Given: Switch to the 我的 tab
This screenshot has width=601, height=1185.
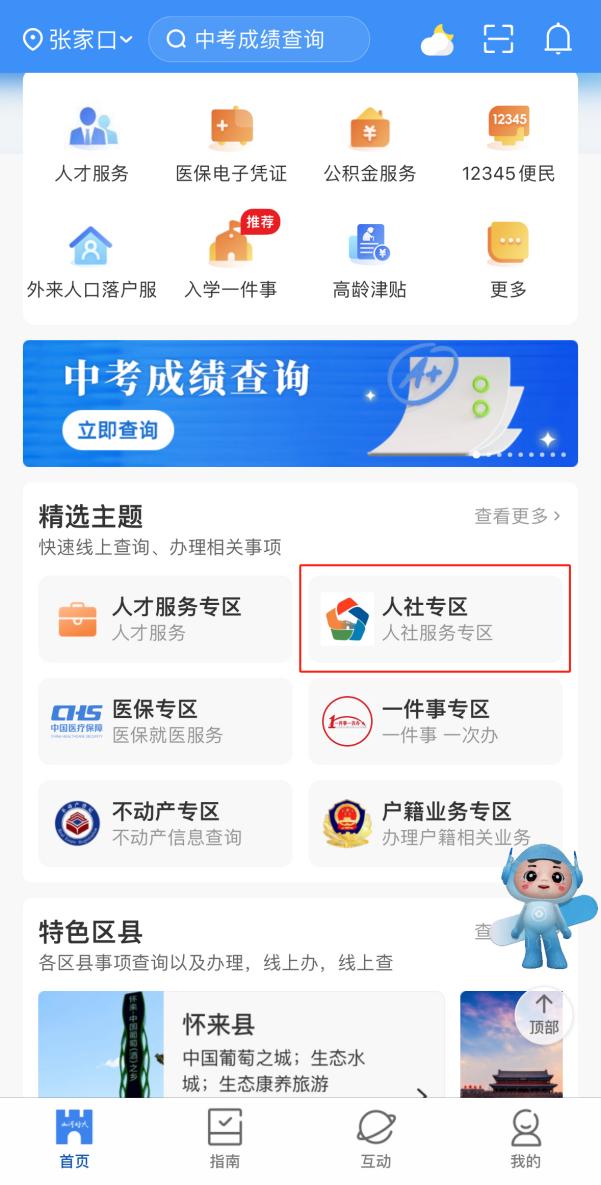Looking at the screenshot, I should (525, 1138).
